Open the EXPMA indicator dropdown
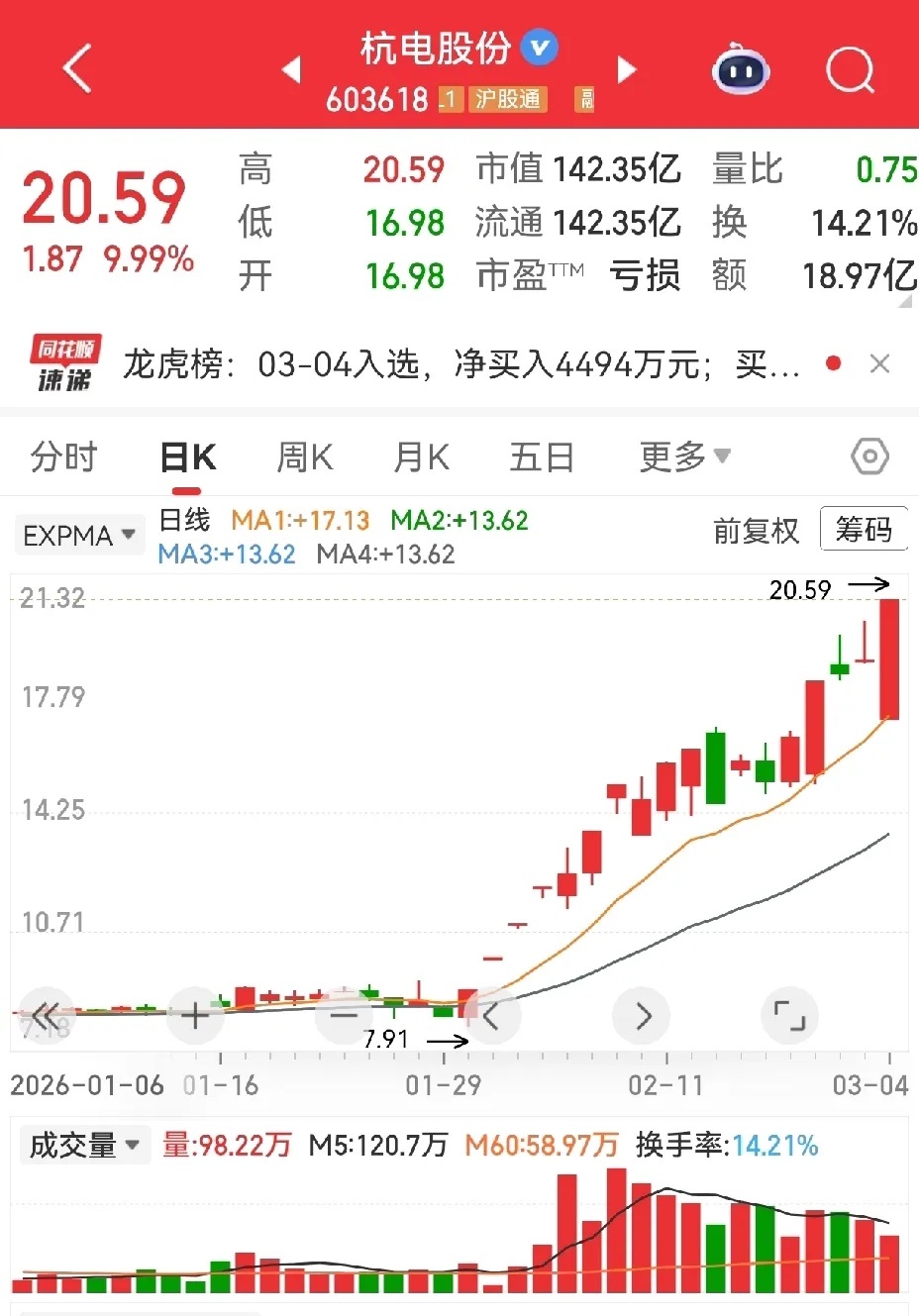The height and width of the screenshot is (1316, 919). click(x=78, y=536)
